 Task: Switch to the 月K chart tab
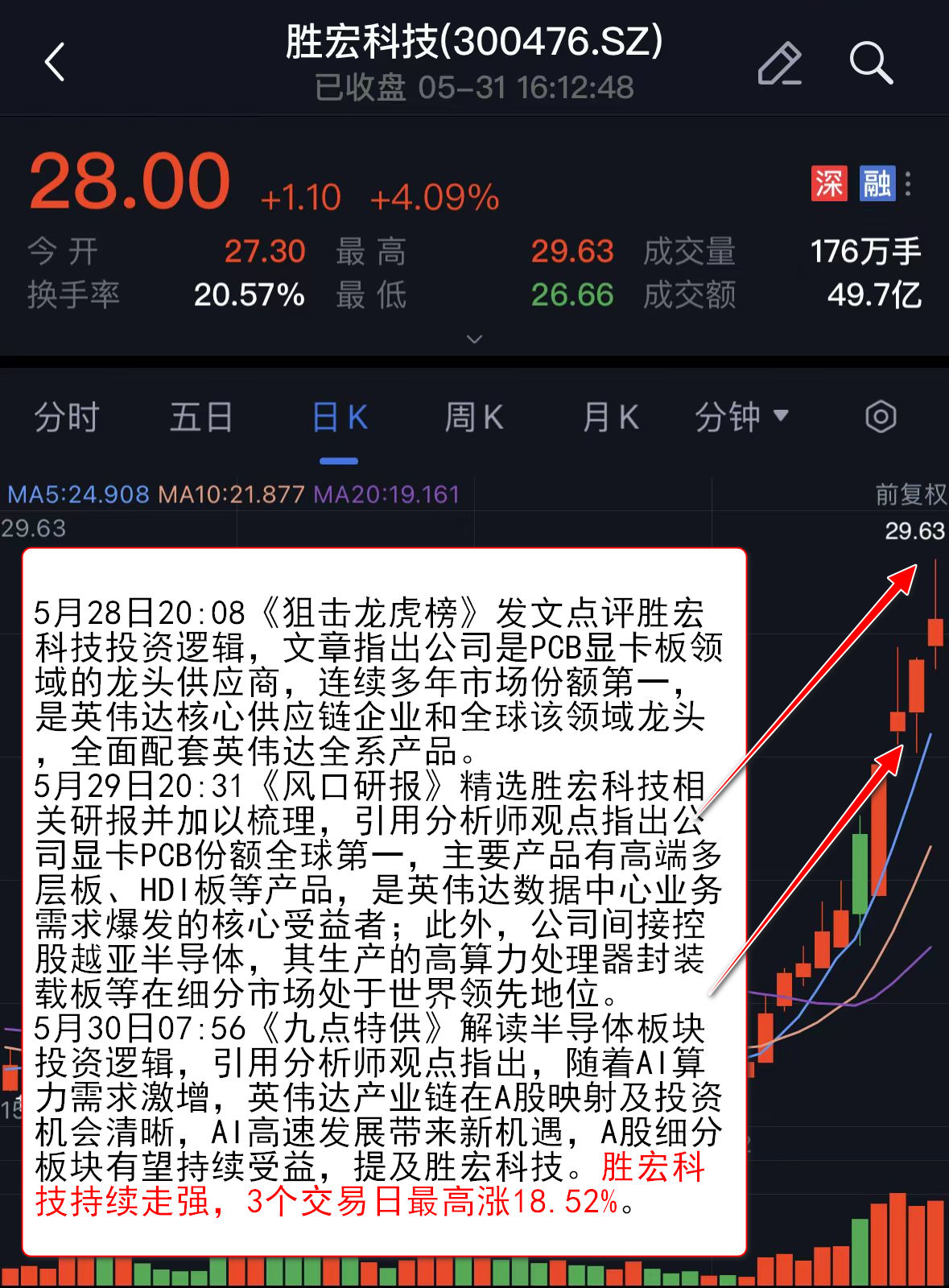click(610, 418)
